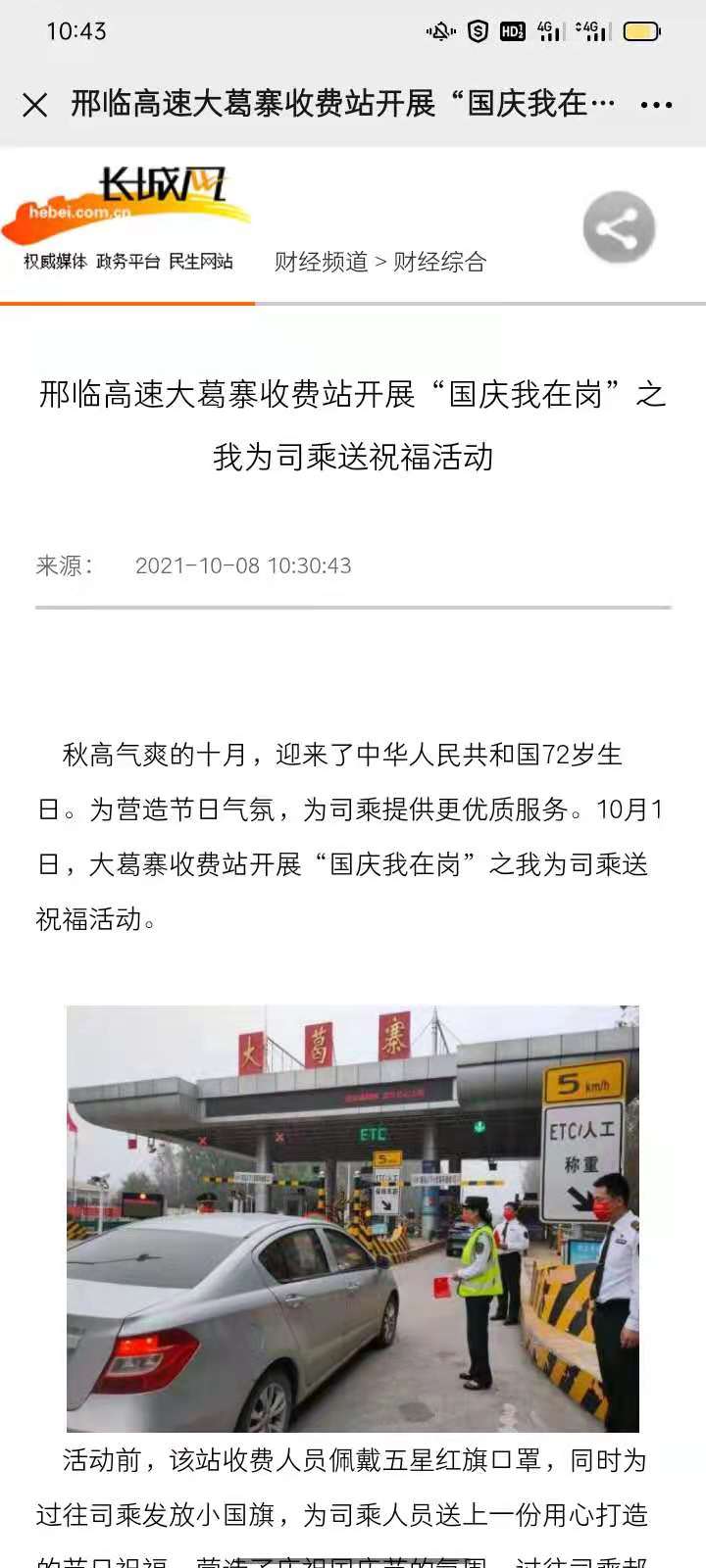Close the article webview

click(x=35, y=105)
